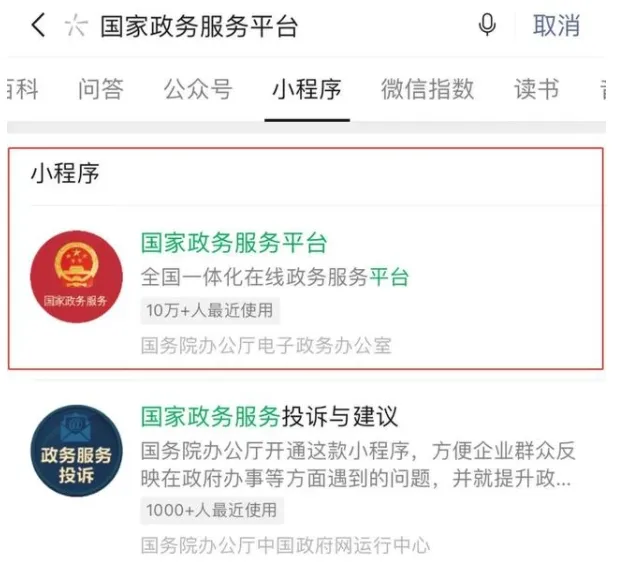The image size is (617, 567).
Task: Switch to the 微信指数 tab
Action: [427, 89]
